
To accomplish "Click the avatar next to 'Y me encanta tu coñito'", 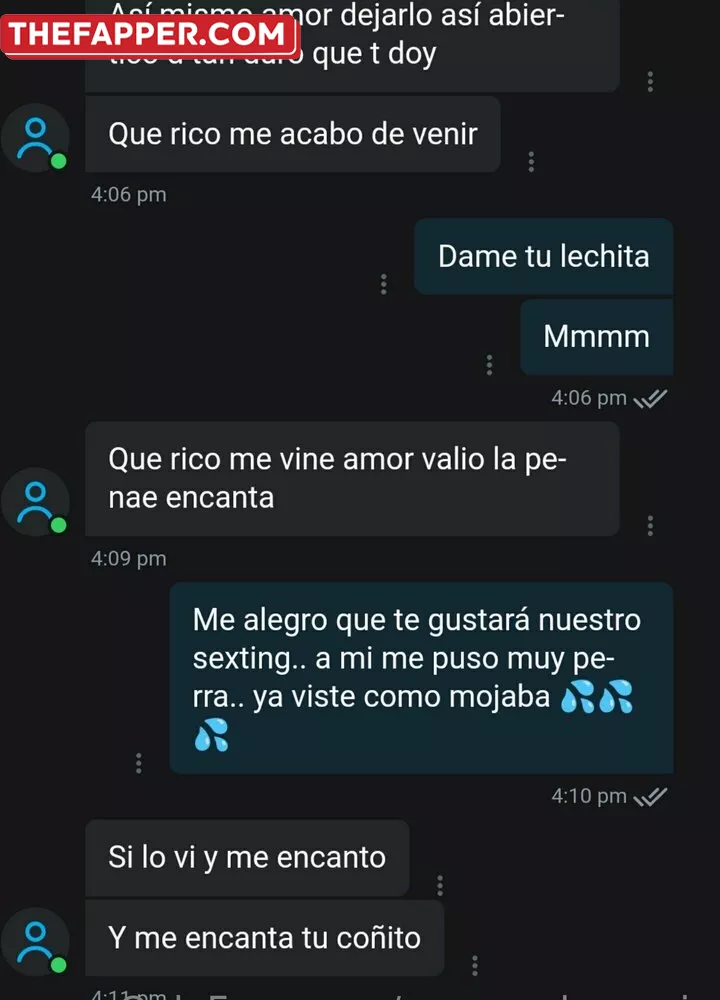I will click(36, 940).
